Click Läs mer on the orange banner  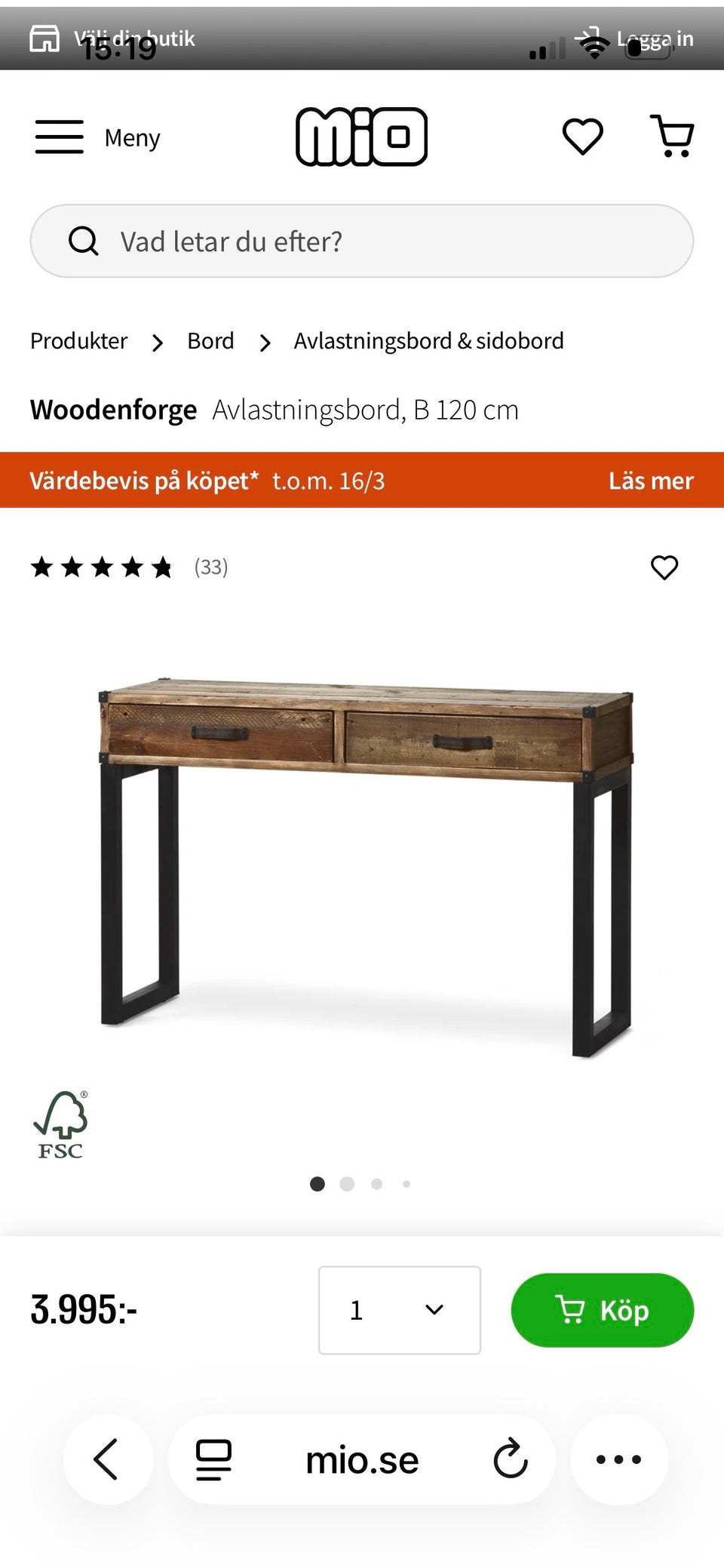click(650, 481)
